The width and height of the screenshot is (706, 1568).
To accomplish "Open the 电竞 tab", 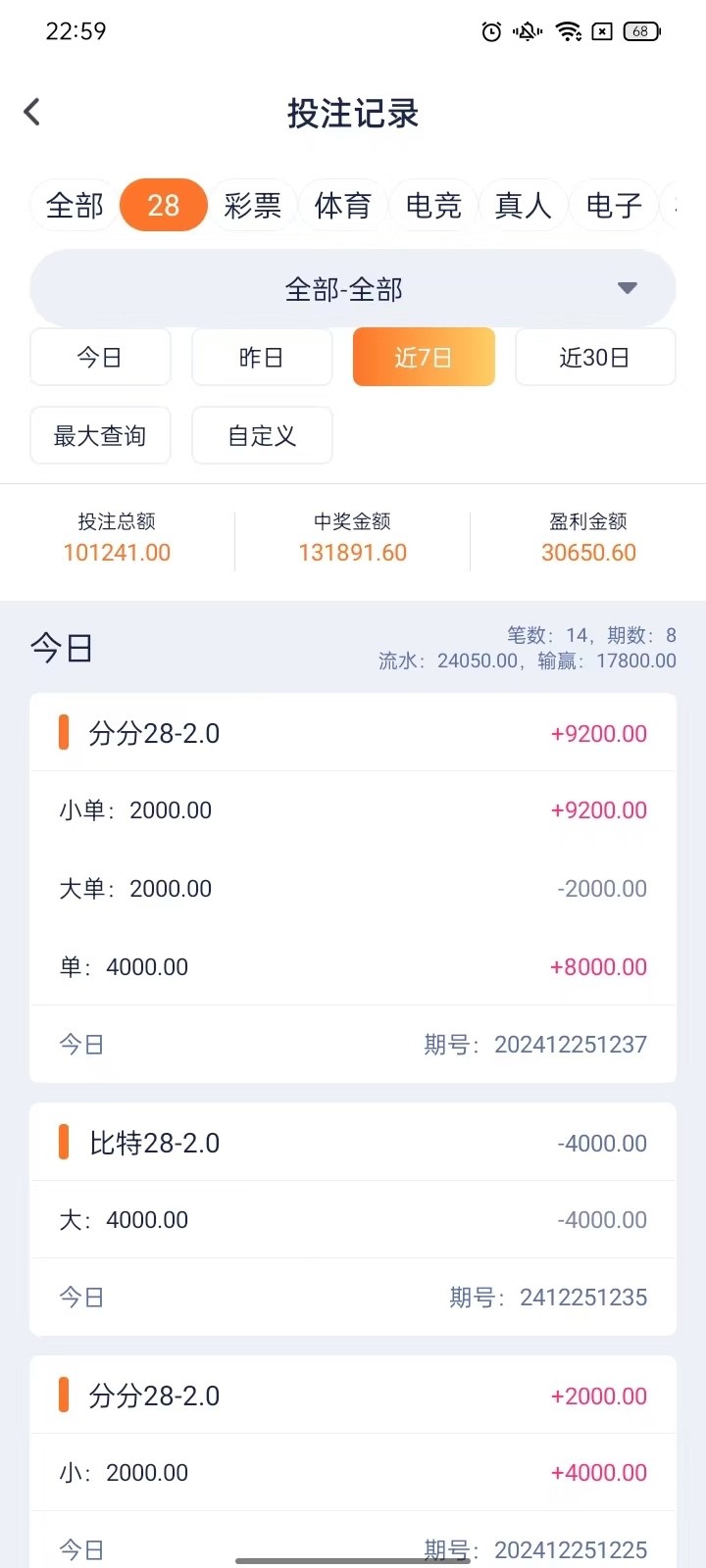I will (433, 206).
